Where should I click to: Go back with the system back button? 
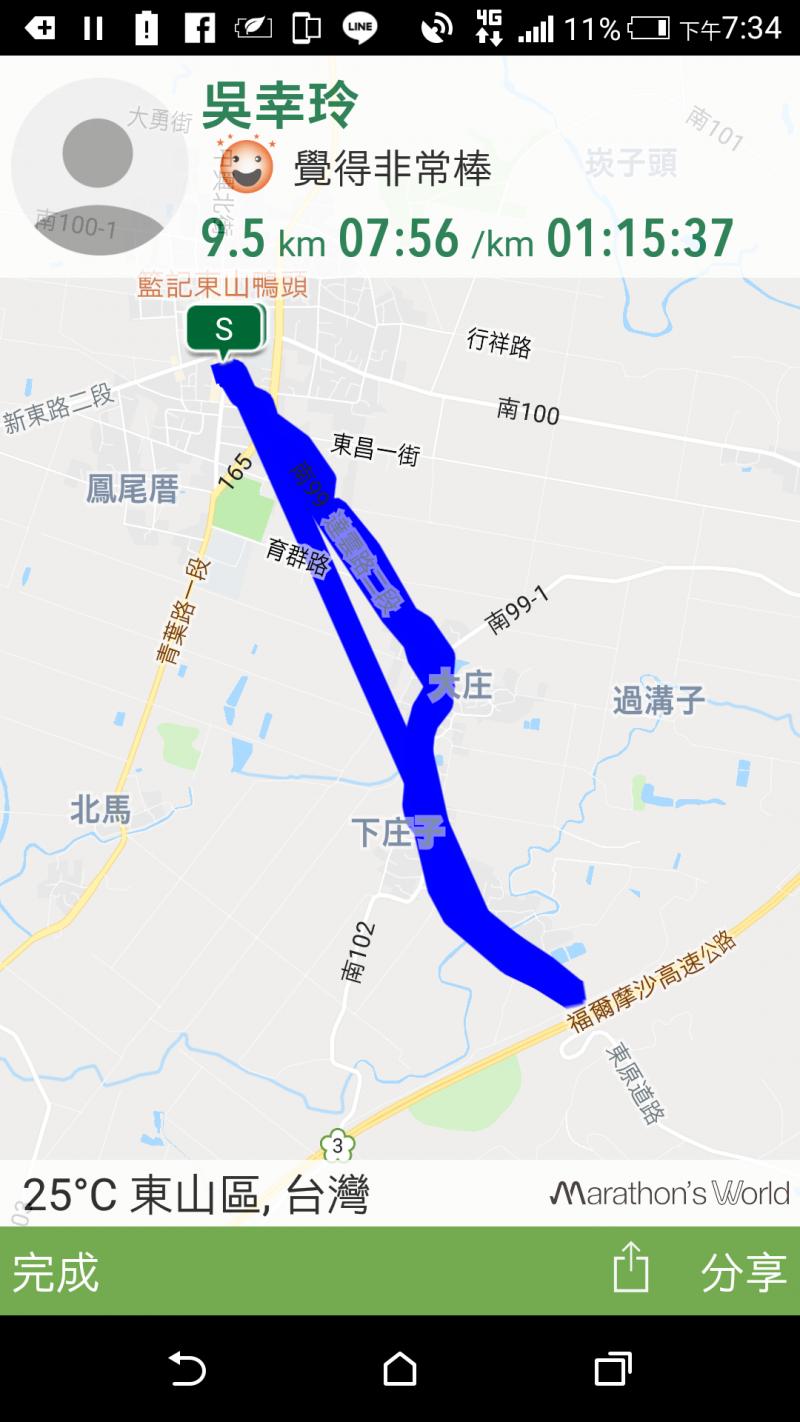tap(187, 1368)
